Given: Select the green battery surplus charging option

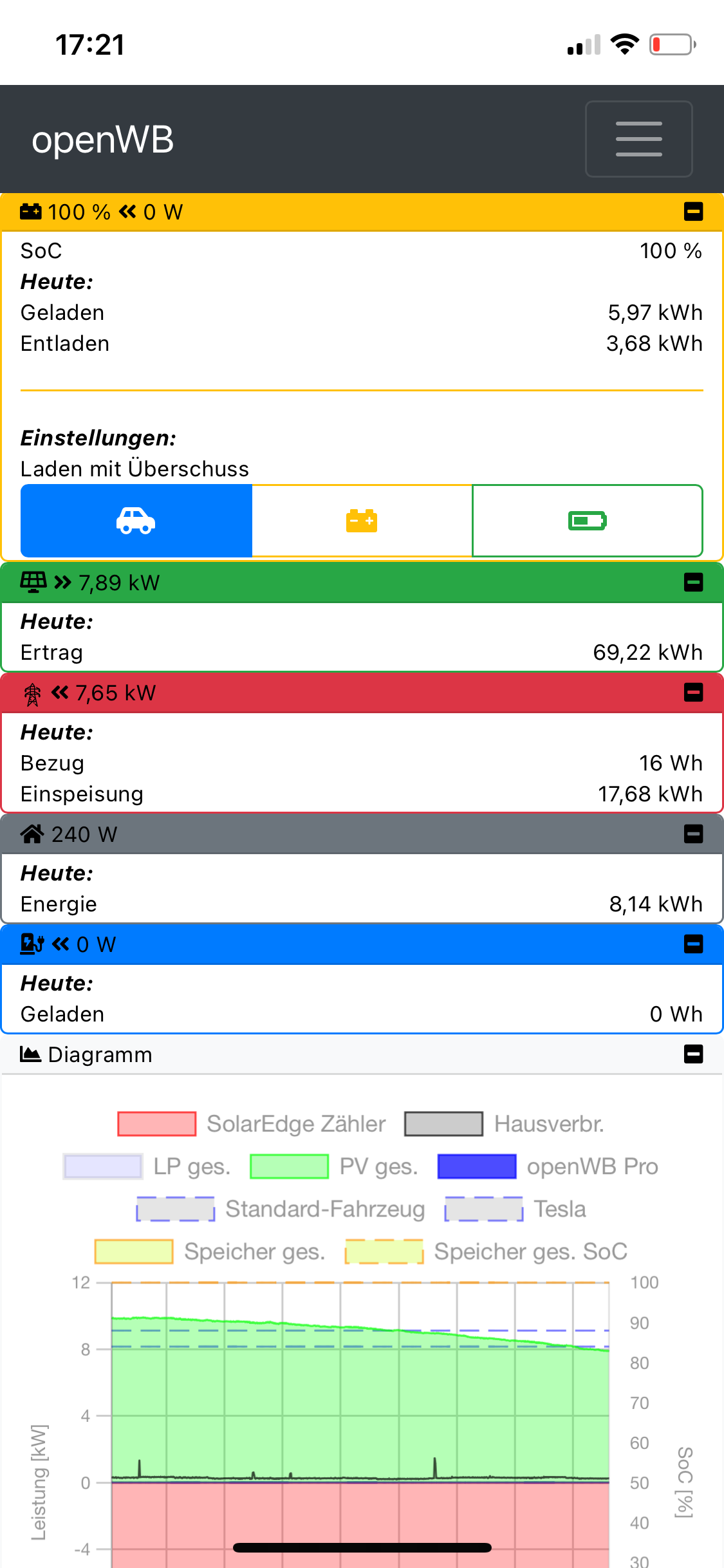Looking at the screenshot, I should click(587, 521).
